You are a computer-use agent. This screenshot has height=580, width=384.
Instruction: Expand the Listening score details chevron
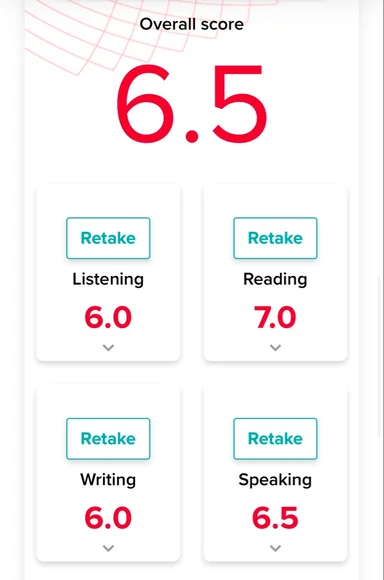pos(108,348)
